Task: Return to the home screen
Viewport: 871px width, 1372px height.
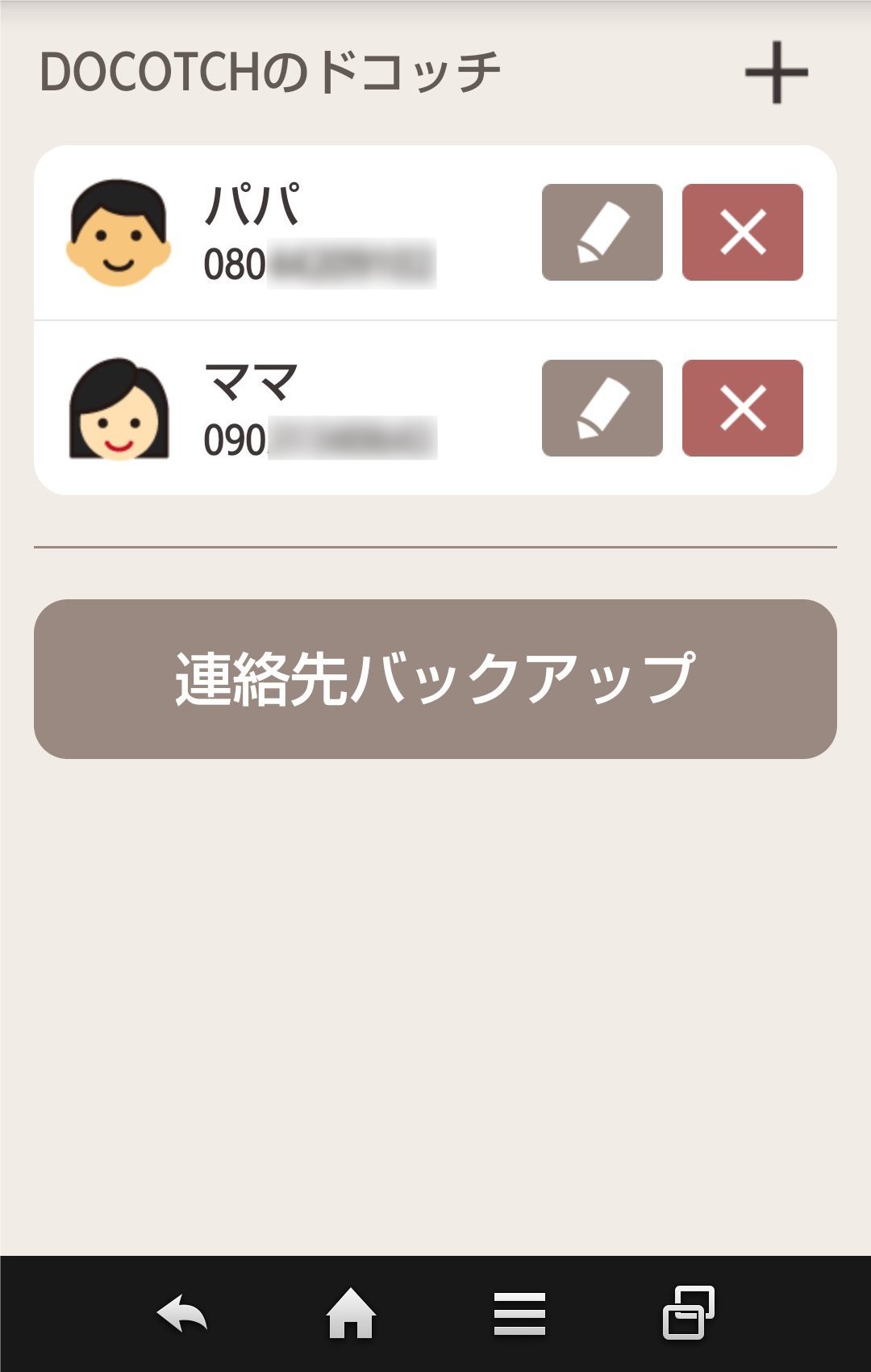Action: coord(351,1314)
